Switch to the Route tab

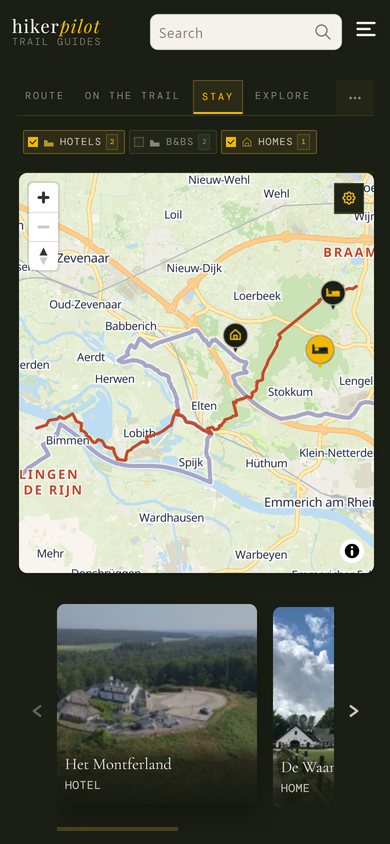tap(44, 96)
